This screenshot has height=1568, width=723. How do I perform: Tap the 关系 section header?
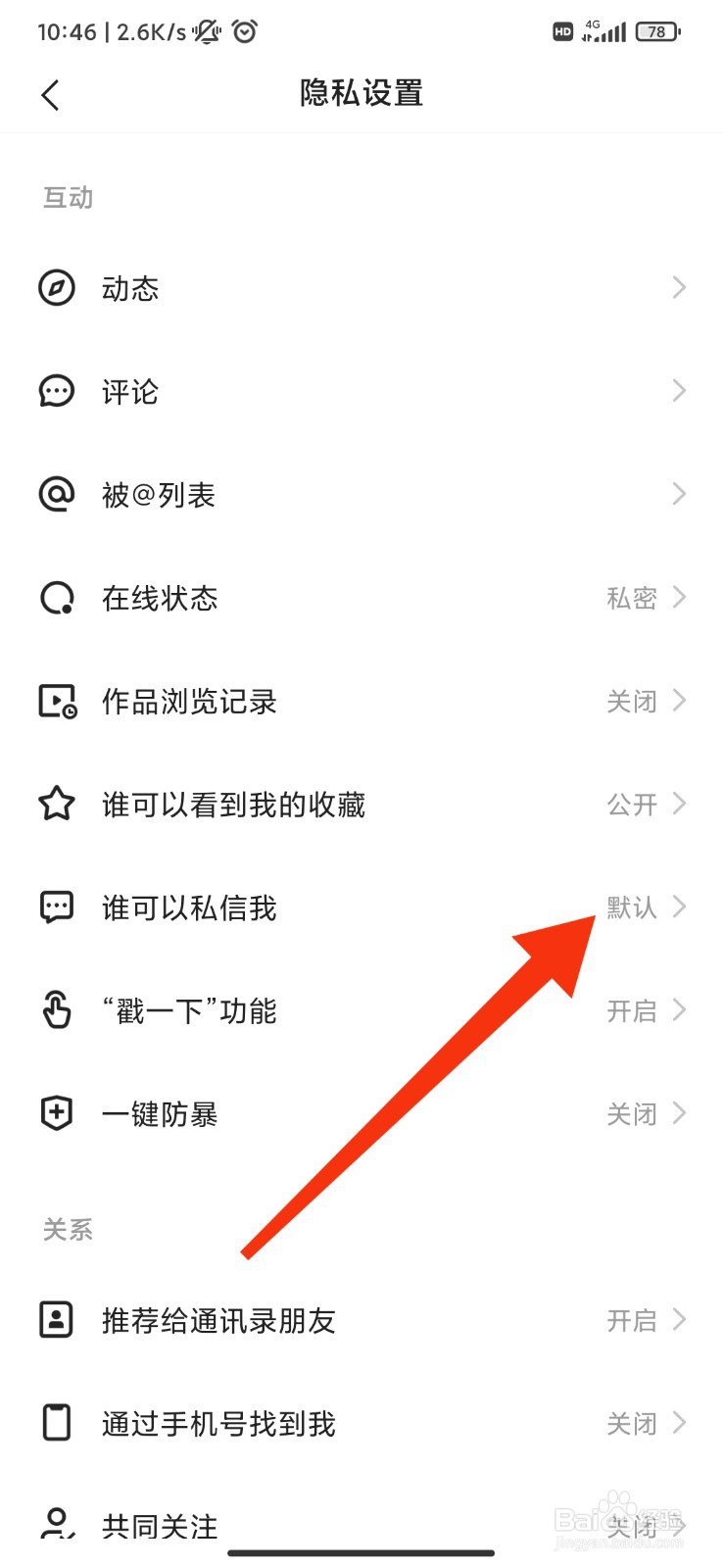[67, 1229]
